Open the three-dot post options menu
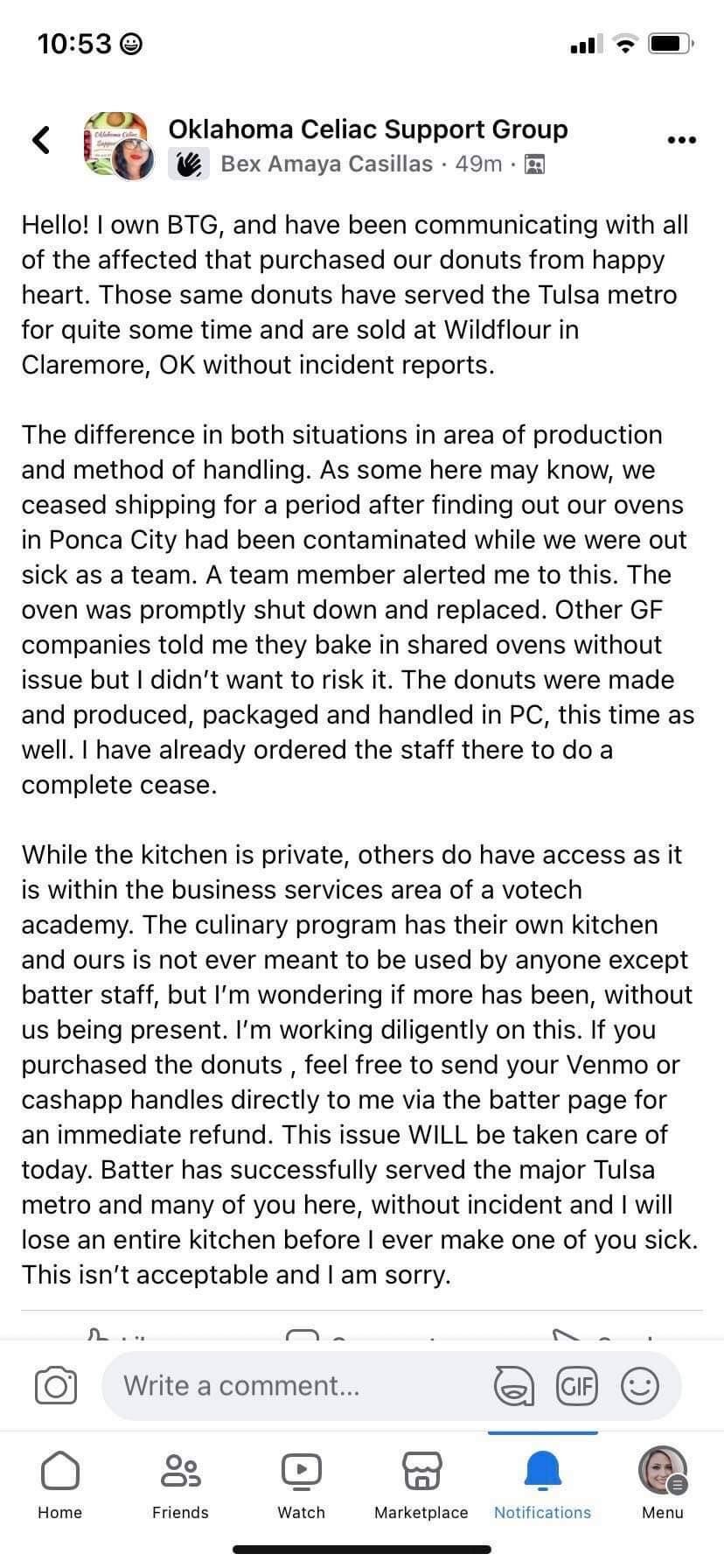724x1568 pixels. coord(680,138)
